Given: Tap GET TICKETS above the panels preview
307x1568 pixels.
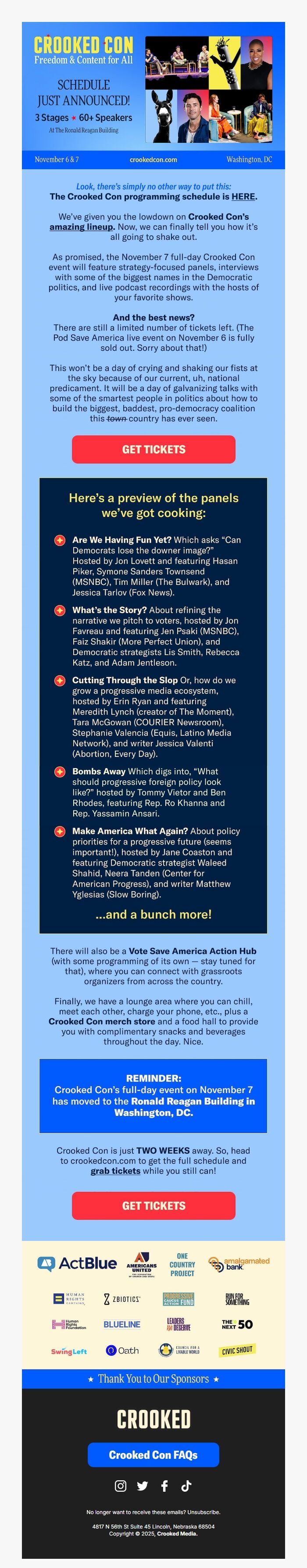Looking at the screenshot, I should coord(153,449).
